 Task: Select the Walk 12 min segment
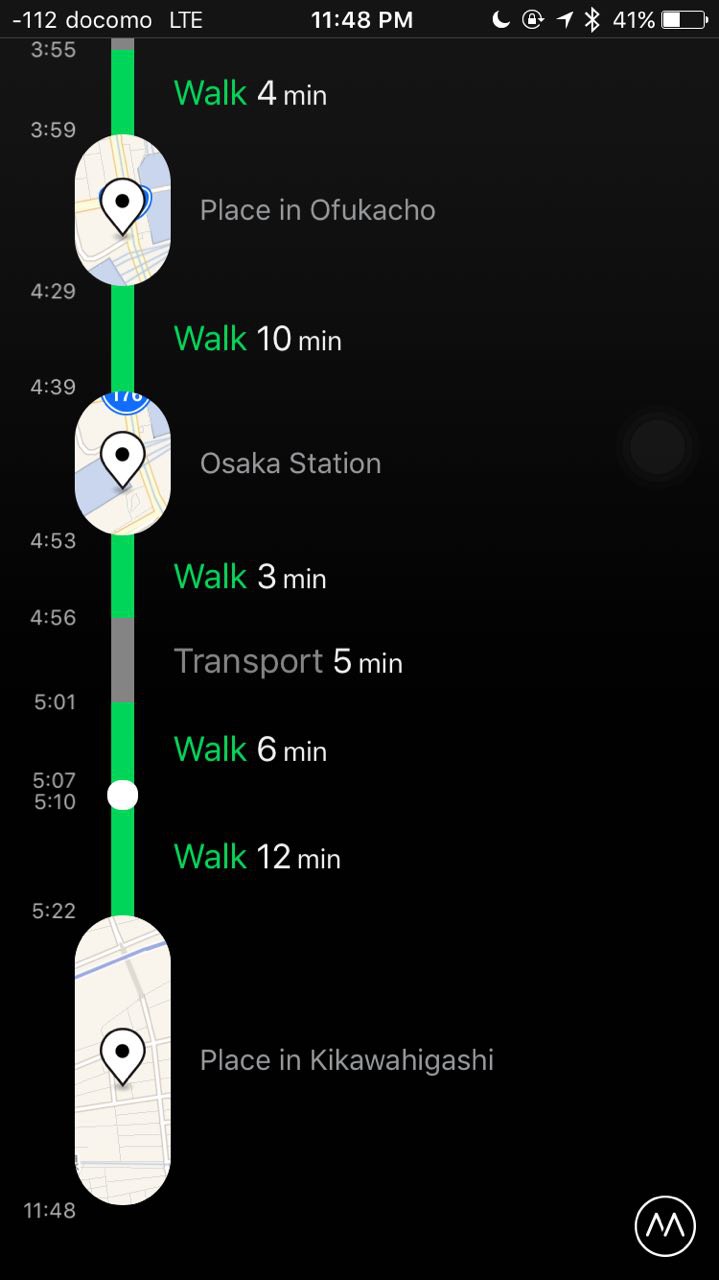click(257, 857)
